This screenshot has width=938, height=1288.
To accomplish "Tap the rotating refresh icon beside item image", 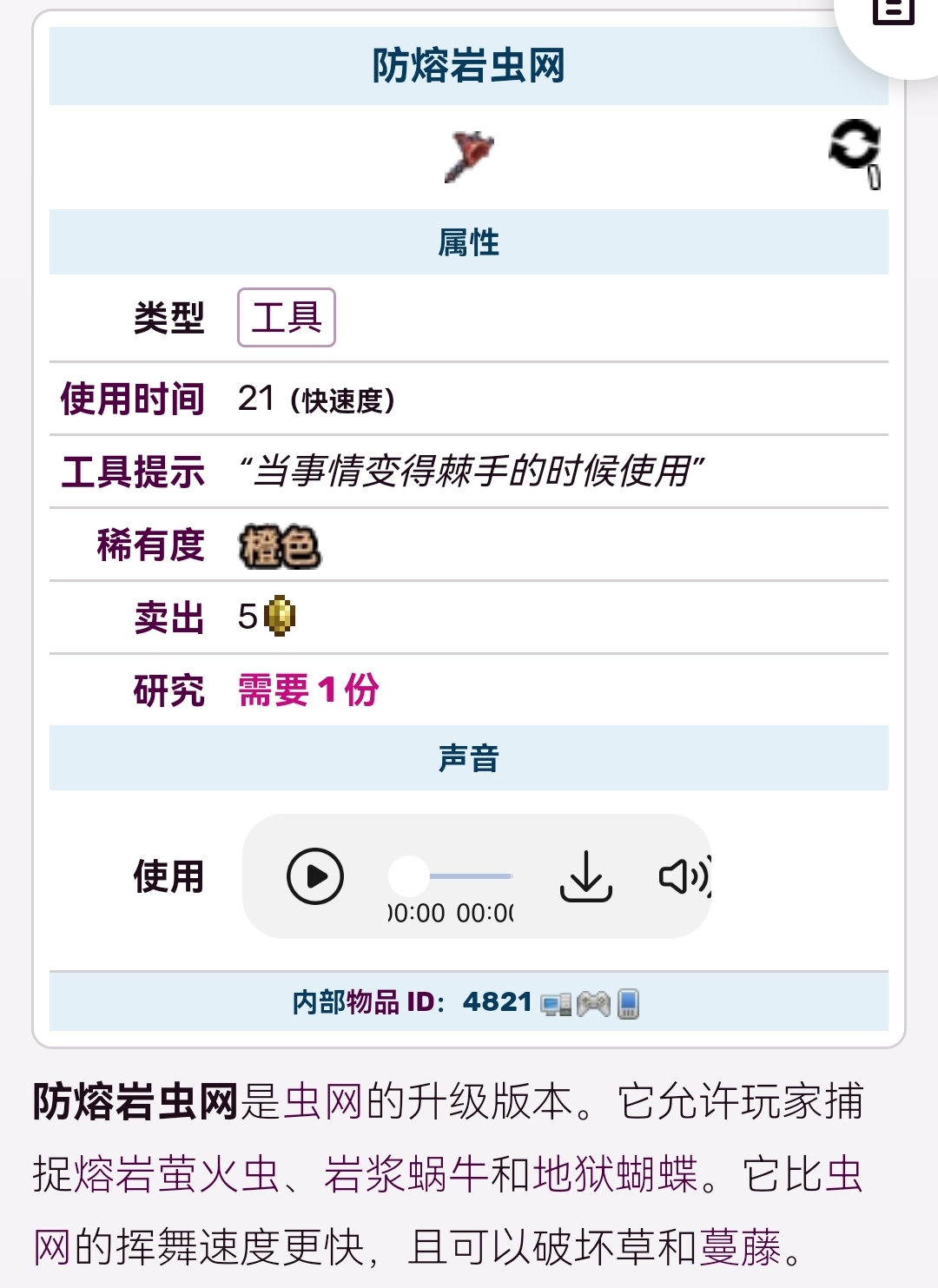I will coord(855,146).
